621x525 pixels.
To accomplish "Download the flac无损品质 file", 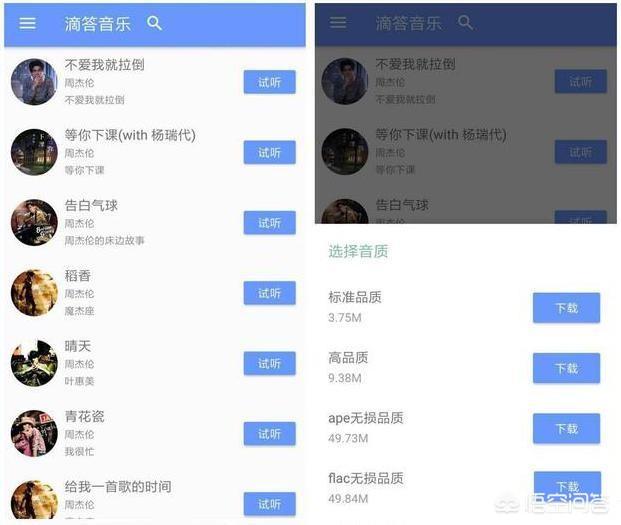I will pyautogui.click(x=566, y=484).
